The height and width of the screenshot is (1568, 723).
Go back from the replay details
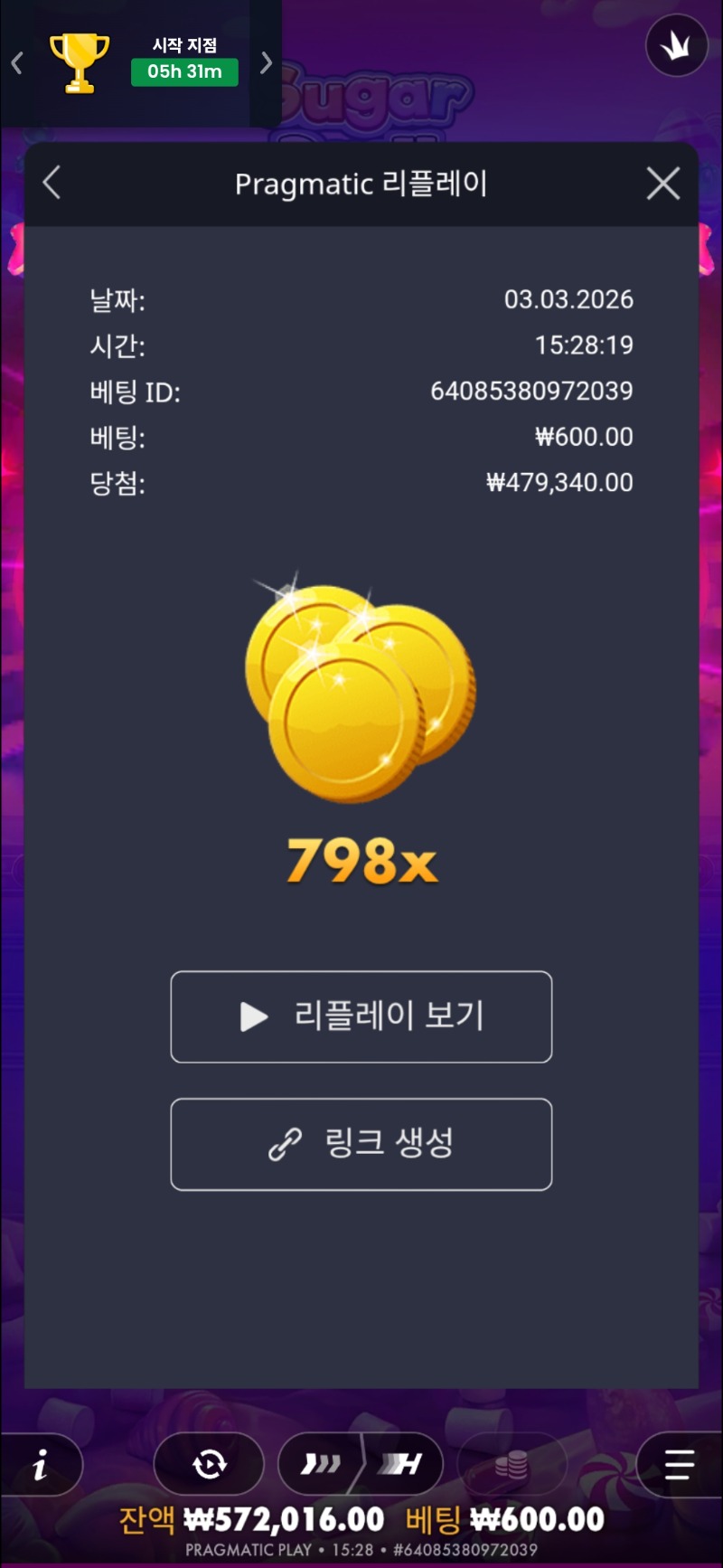(x=52, y=183)
